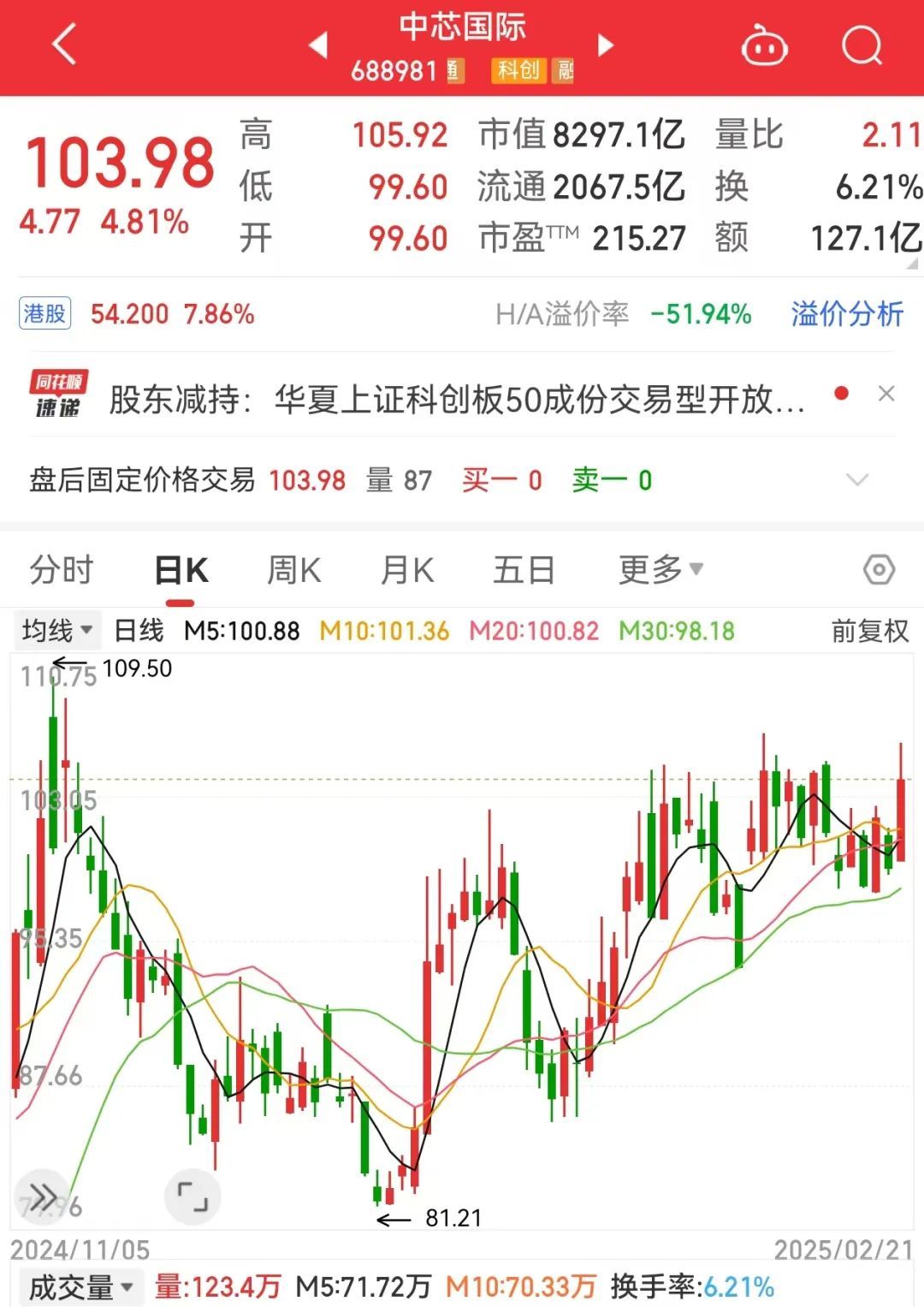Open the 成交量 indicator dropdown
This screenshot has height=1307, width=924.
pos(80,1287)
